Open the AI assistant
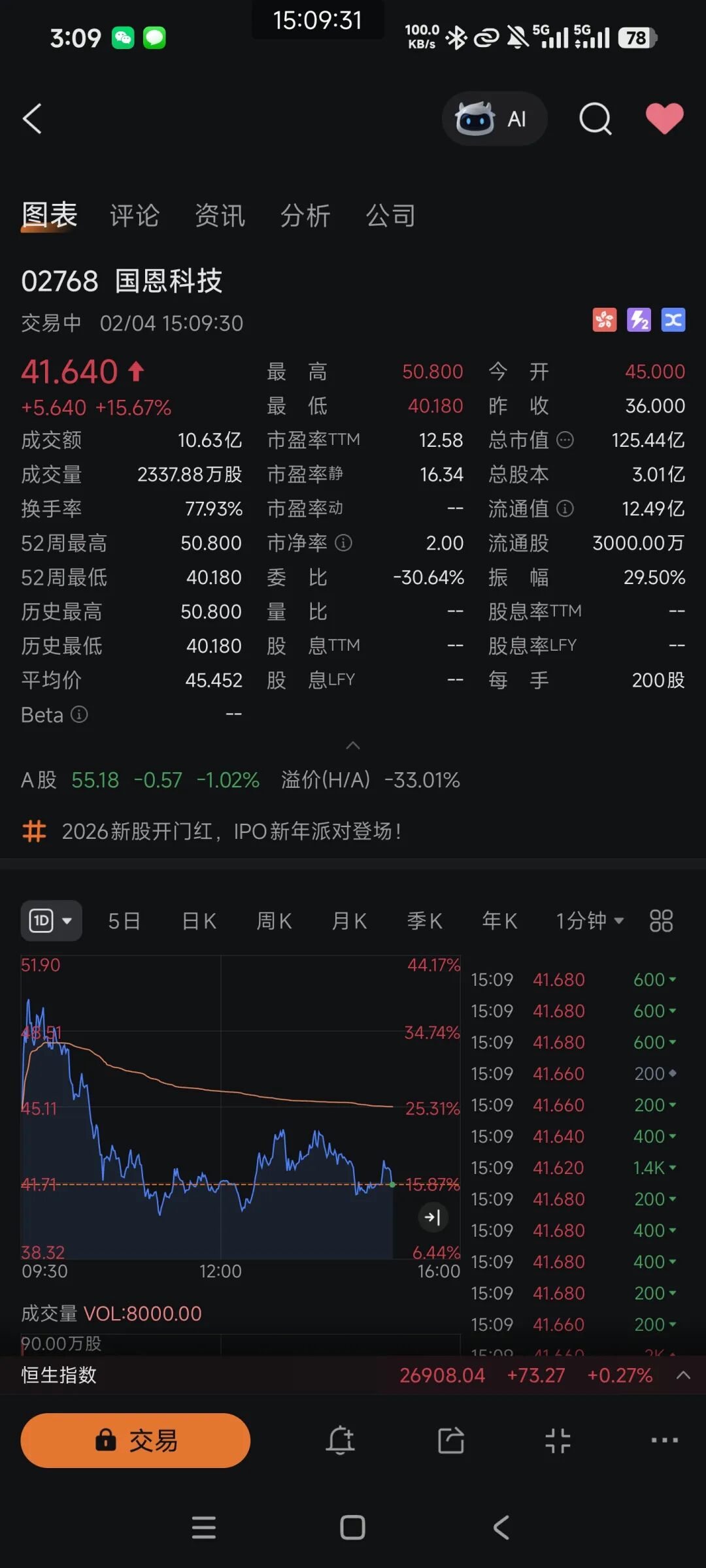The image size is (706, 1568). point(495,119)
